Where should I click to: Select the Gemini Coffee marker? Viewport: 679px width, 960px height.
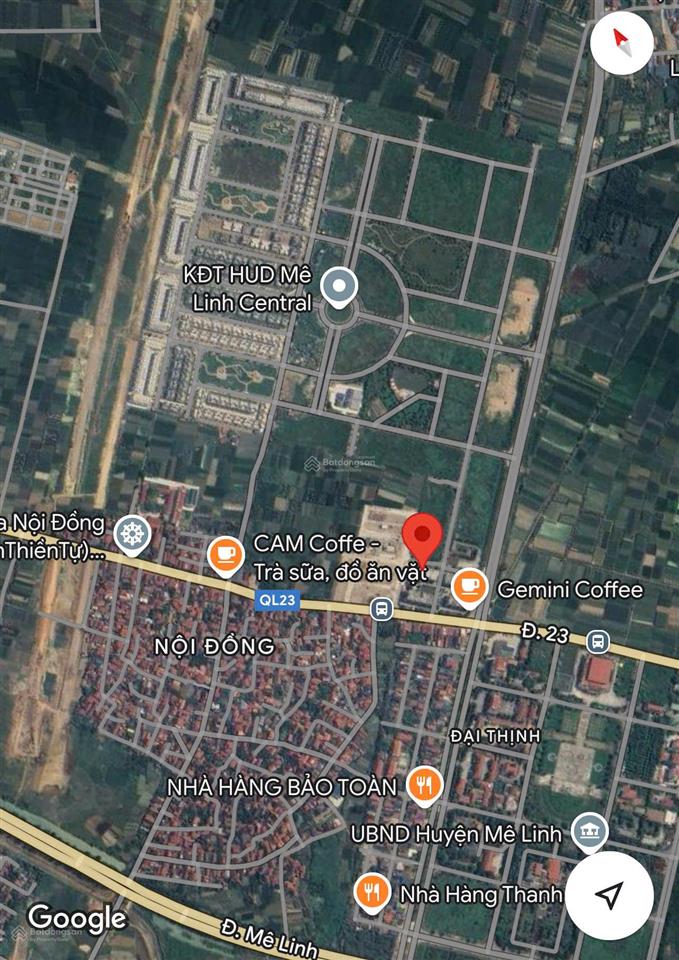coord(469,588)
